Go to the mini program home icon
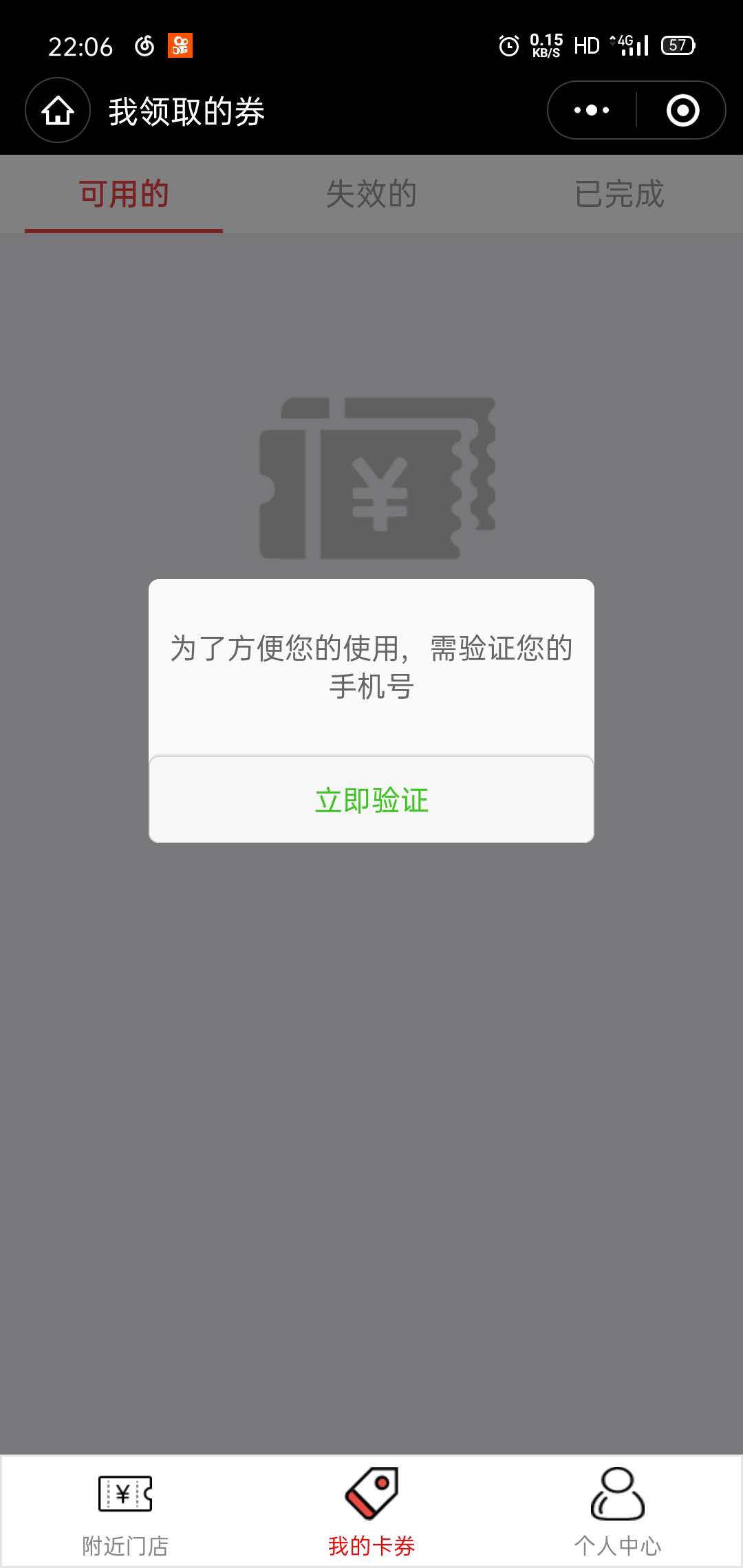The height and width of the screenshot is (1568, 743). click(58, 110)
